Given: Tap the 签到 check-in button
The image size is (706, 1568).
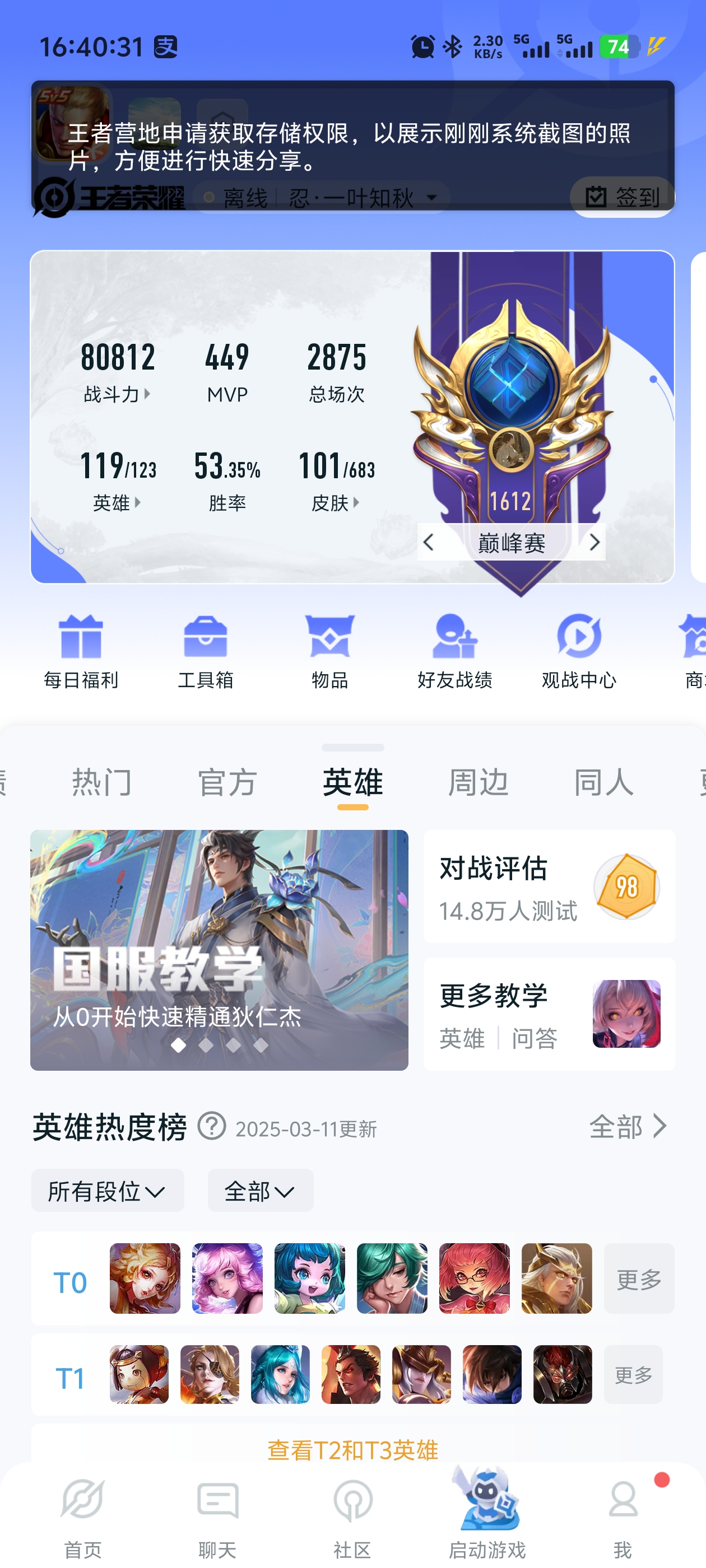Looking at the screenshot, I should pos(622,197).
